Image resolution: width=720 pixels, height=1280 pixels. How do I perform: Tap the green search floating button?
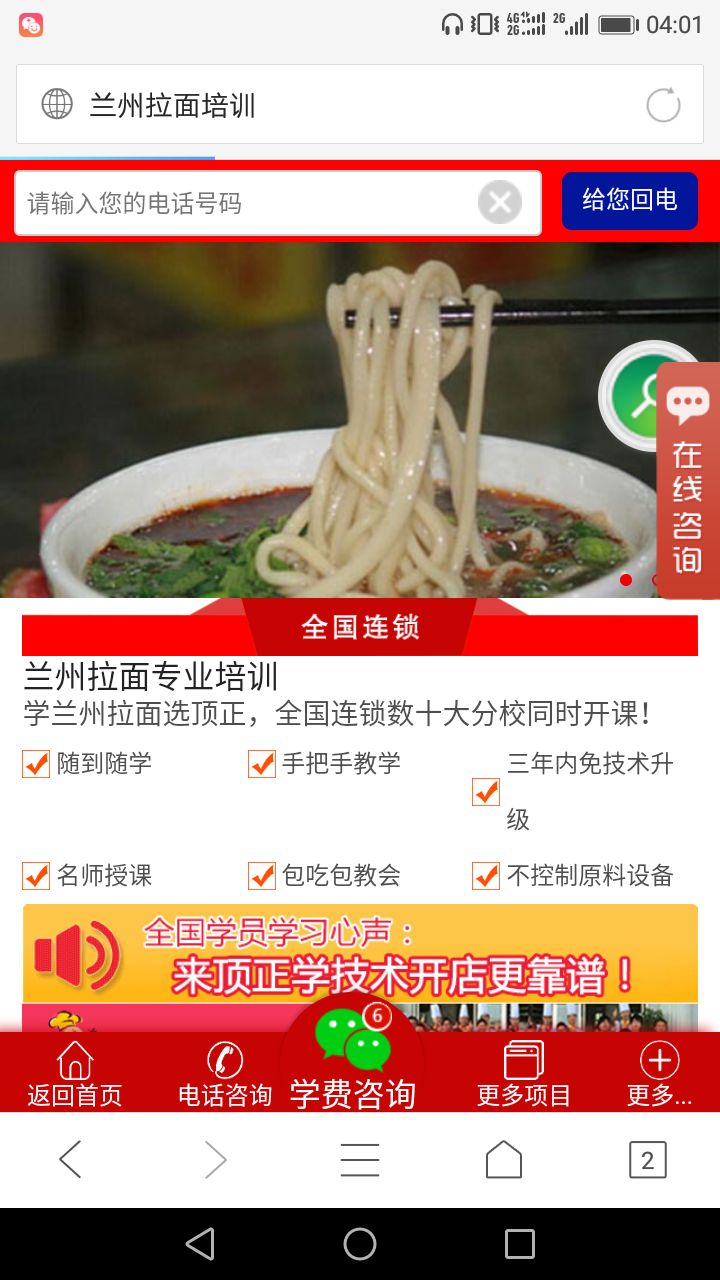coord(643,395)
